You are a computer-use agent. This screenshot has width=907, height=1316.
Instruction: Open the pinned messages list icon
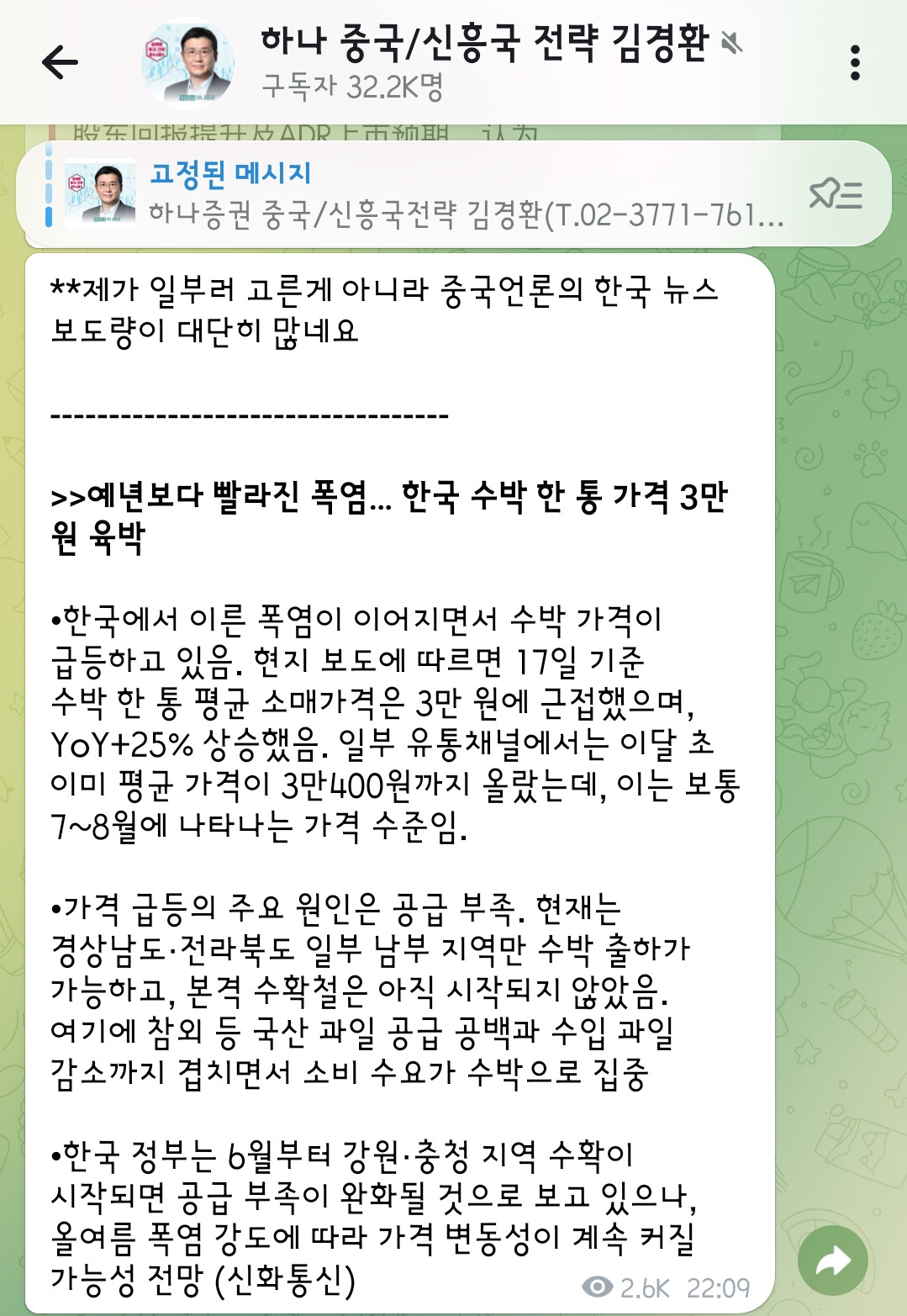tap(836, 194)
